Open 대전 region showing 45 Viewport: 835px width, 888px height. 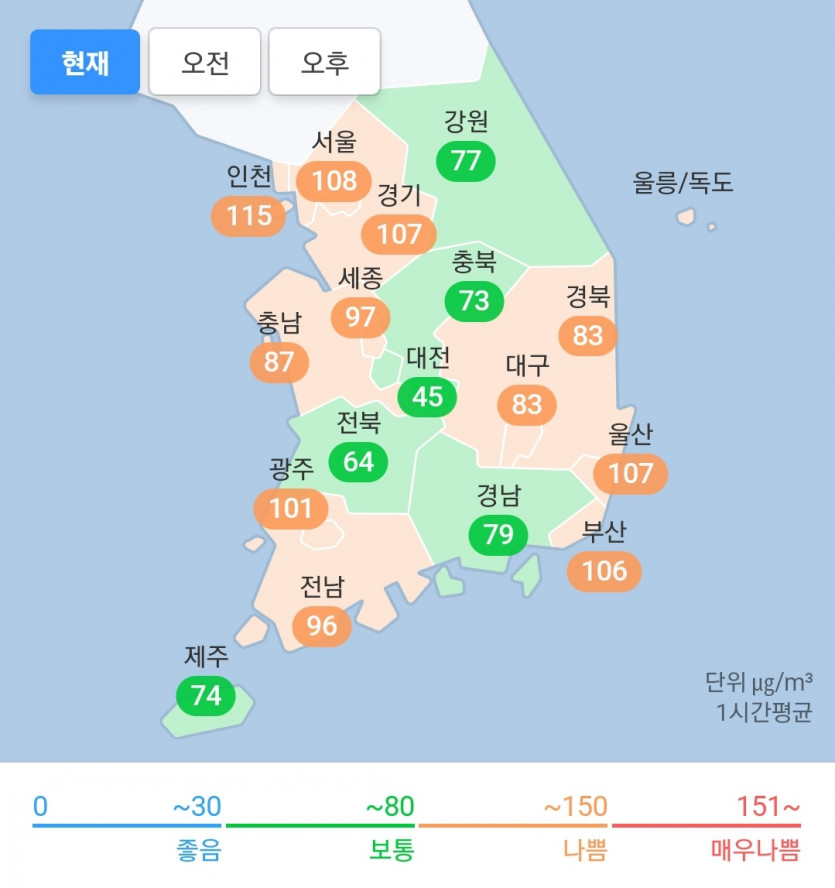pos(427,396)
